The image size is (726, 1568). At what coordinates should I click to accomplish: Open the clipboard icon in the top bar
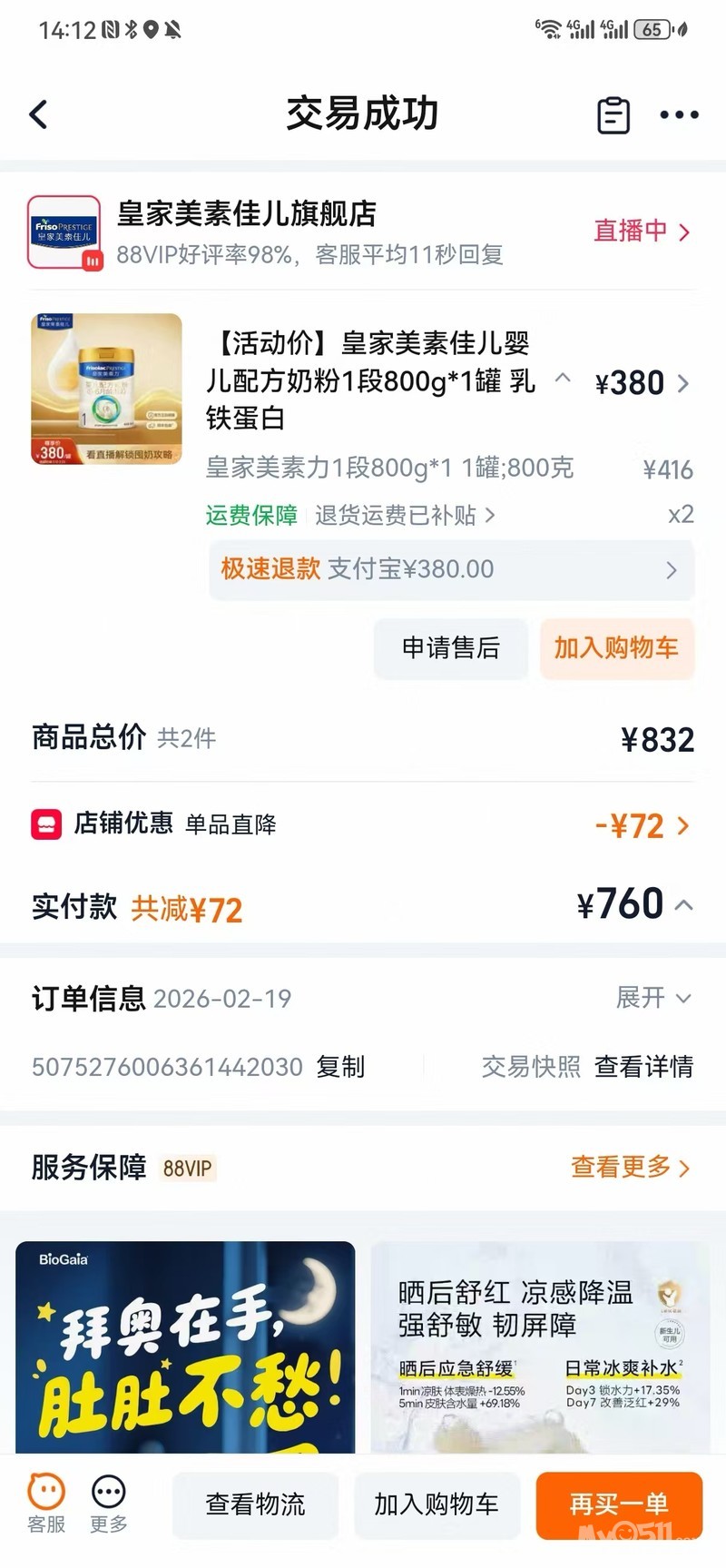coord(613,115)
